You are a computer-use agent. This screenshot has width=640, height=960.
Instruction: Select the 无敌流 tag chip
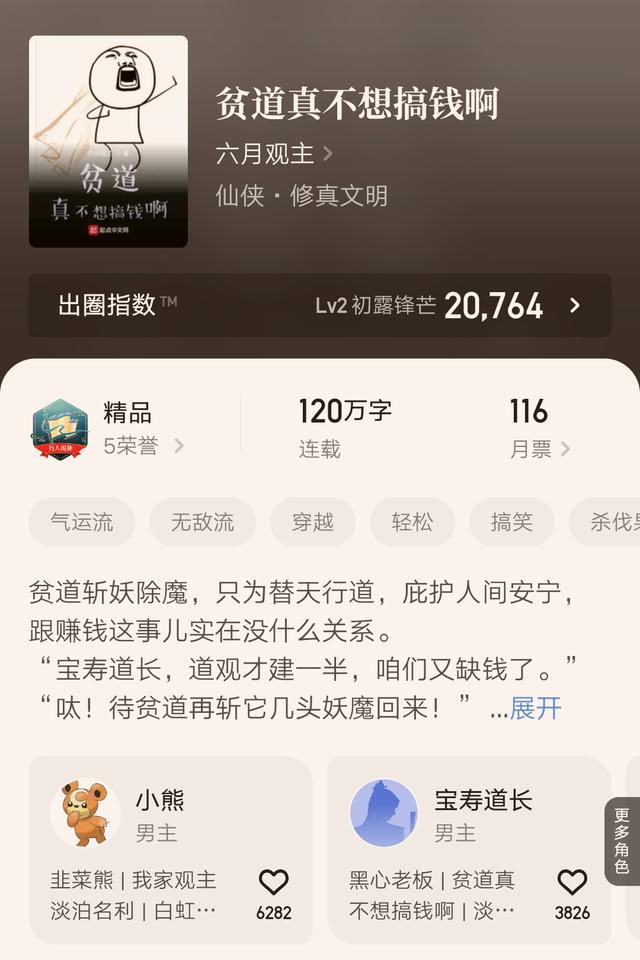[202, 522]
